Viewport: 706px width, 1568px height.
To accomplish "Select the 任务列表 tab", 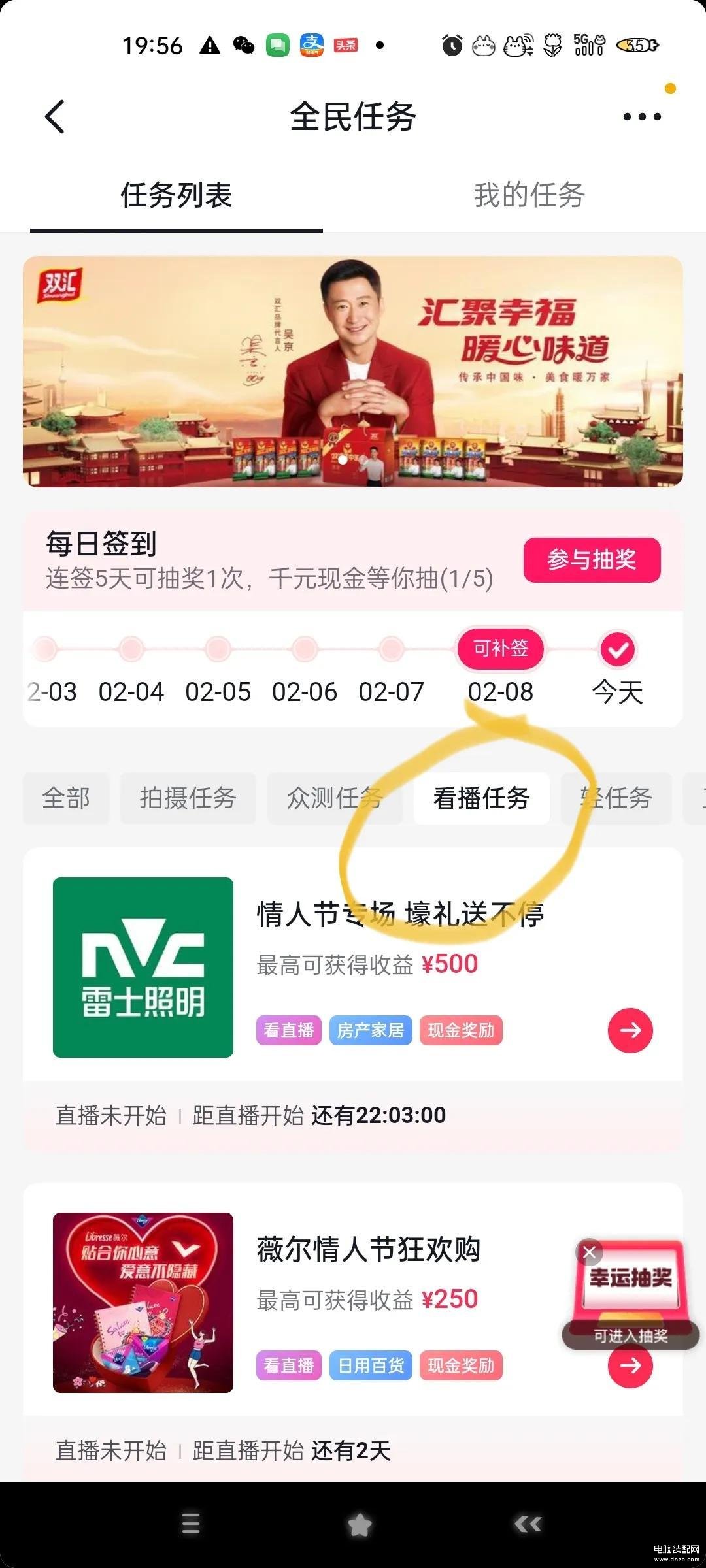I will tap(176, 195).
